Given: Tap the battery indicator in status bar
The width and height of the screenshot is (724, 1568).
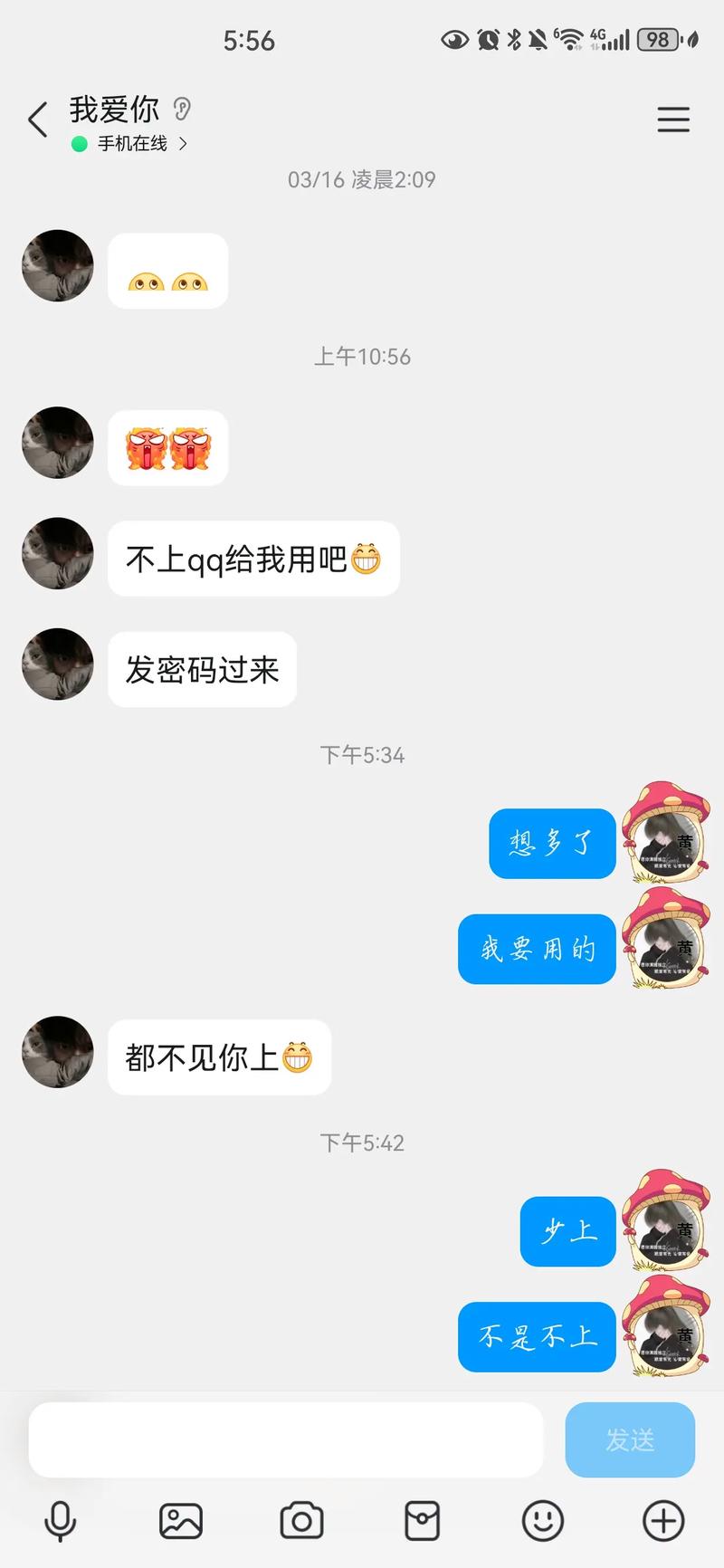Looking at the screenshot, I should [658, 40].
